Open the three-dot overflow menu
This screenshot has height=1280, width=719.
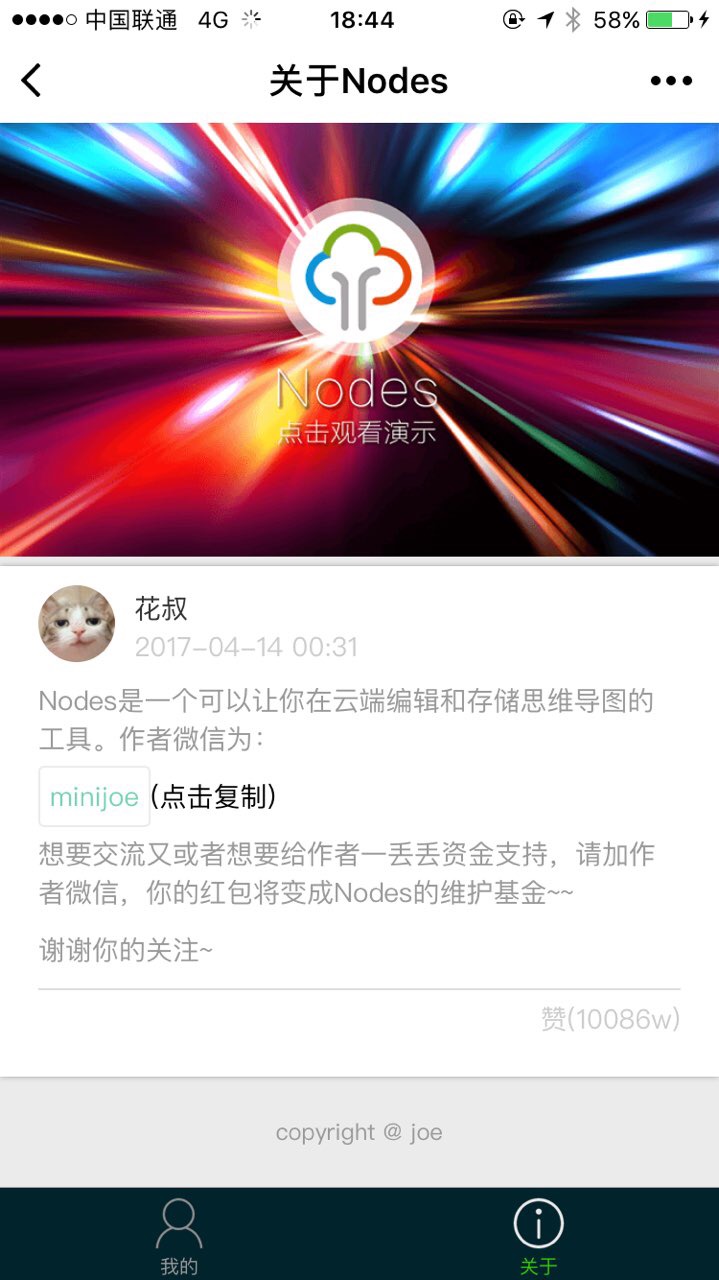[x=671, y=81]
